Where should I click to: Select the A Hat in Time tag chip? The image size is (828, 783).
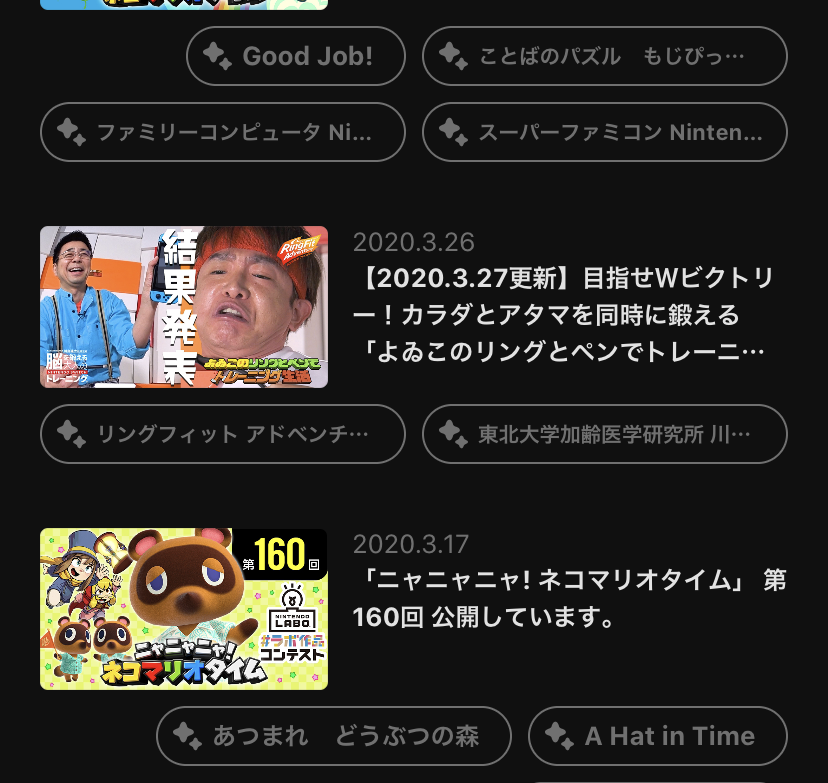(x=657, y=736)
